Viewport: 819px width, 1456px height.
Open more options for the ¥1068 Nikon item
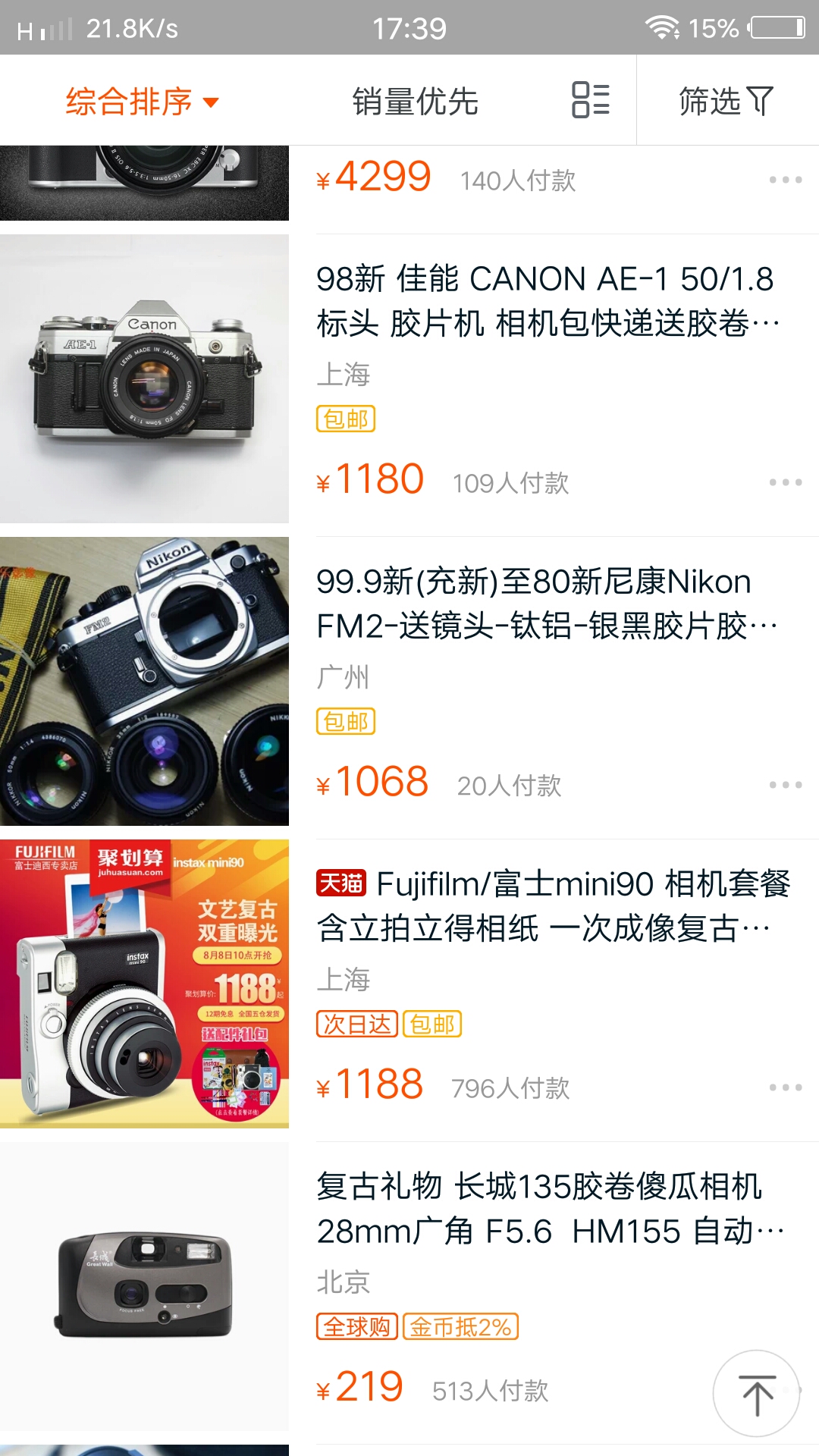[x=785, y=785]
